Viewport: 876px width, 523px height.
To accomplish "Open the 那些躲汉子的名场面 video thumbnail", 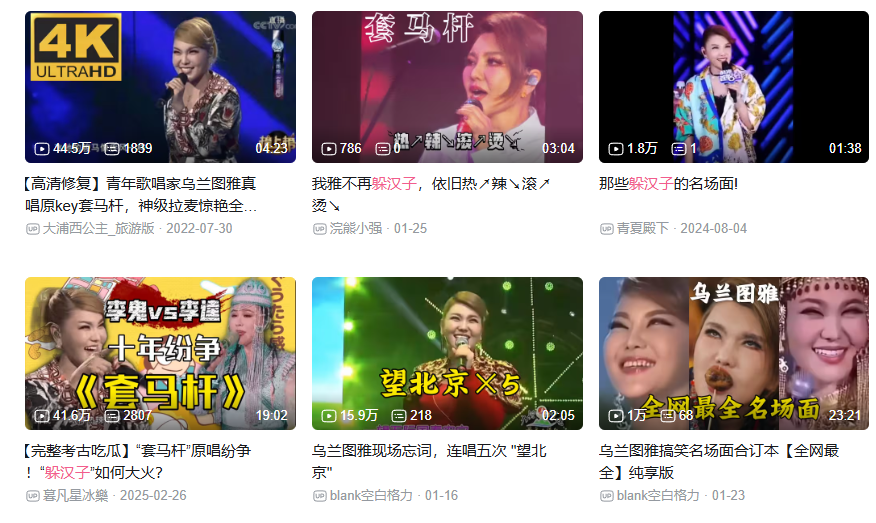I will [x=733, y=86].
